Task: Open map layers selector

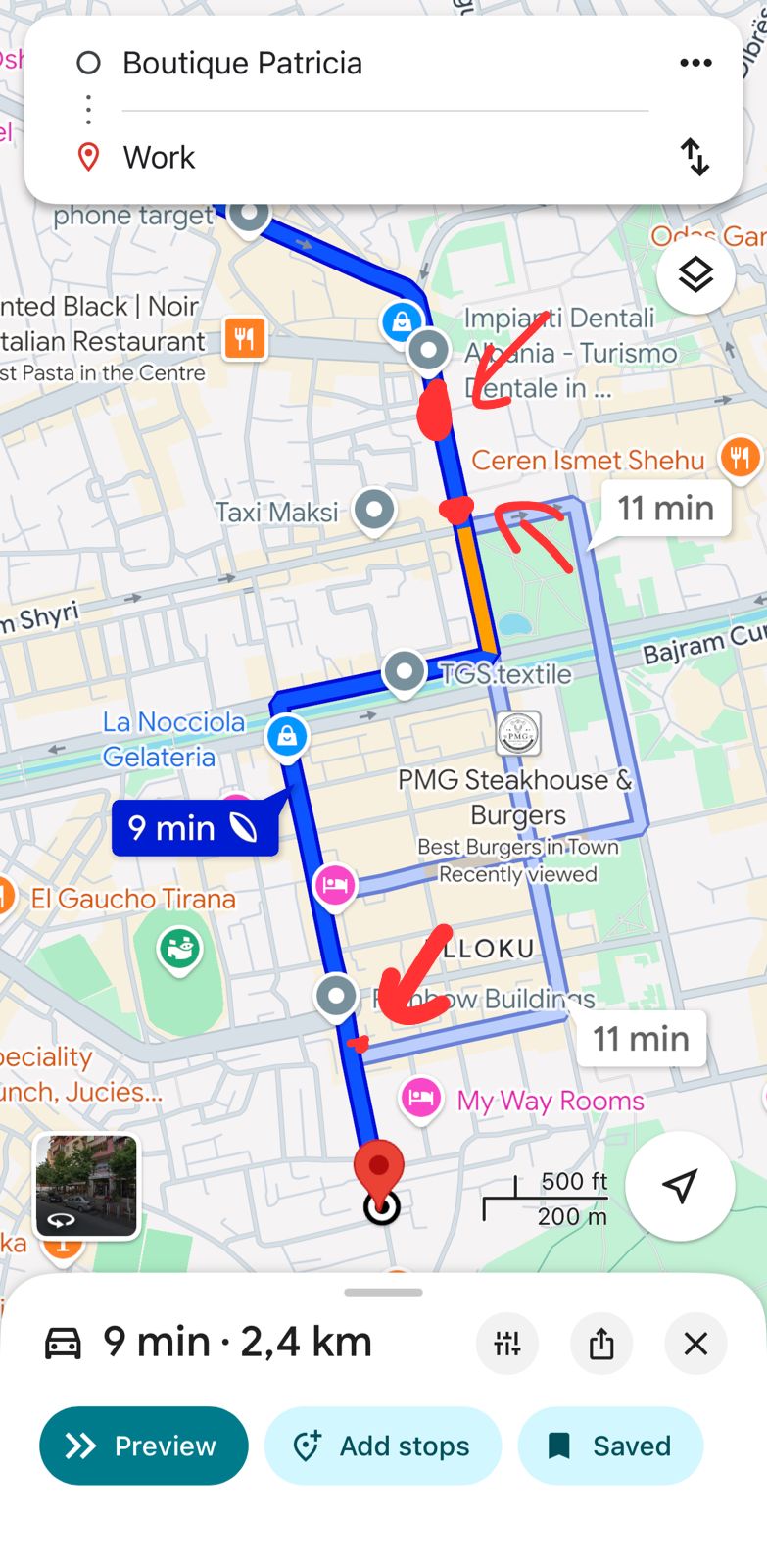Action: 695,275
